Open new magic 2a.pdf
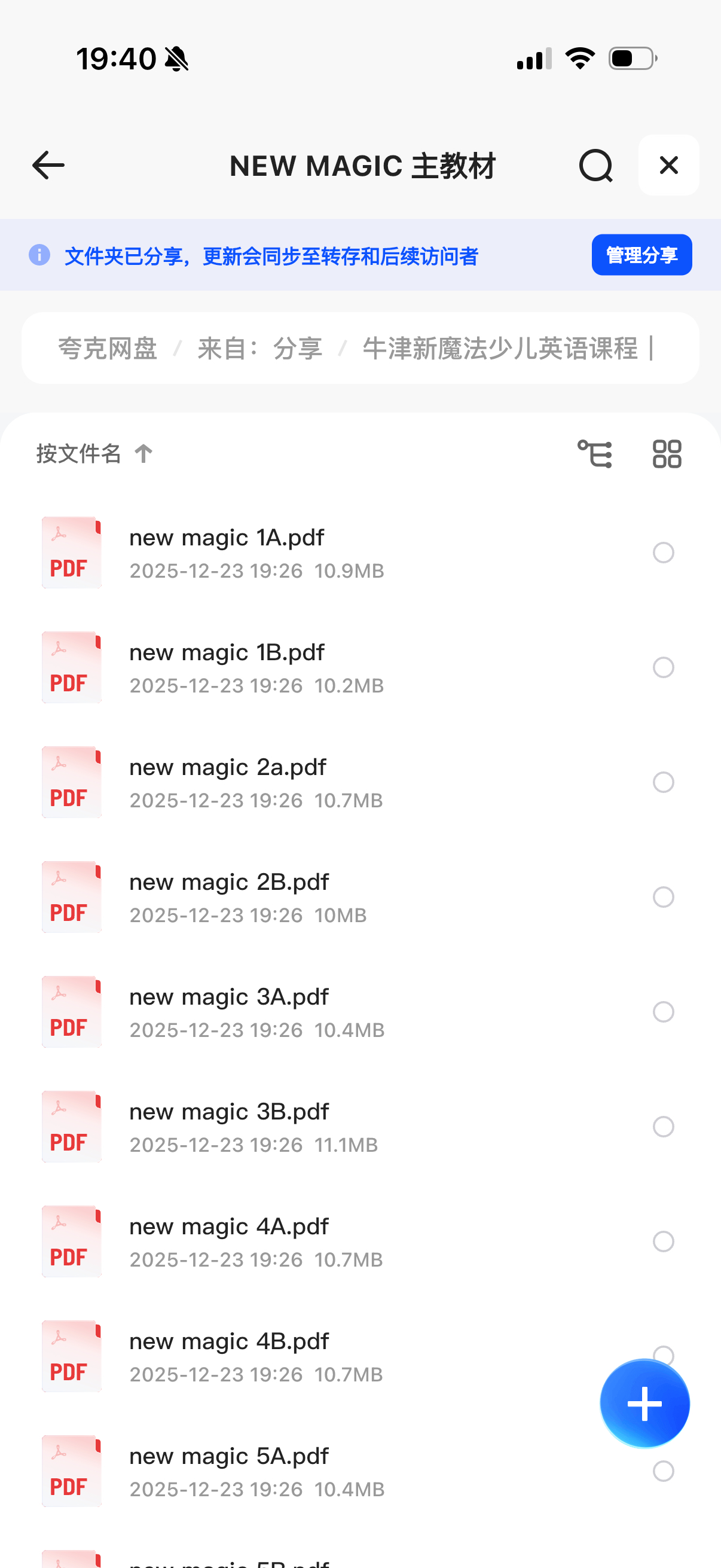 coord(228,768)
